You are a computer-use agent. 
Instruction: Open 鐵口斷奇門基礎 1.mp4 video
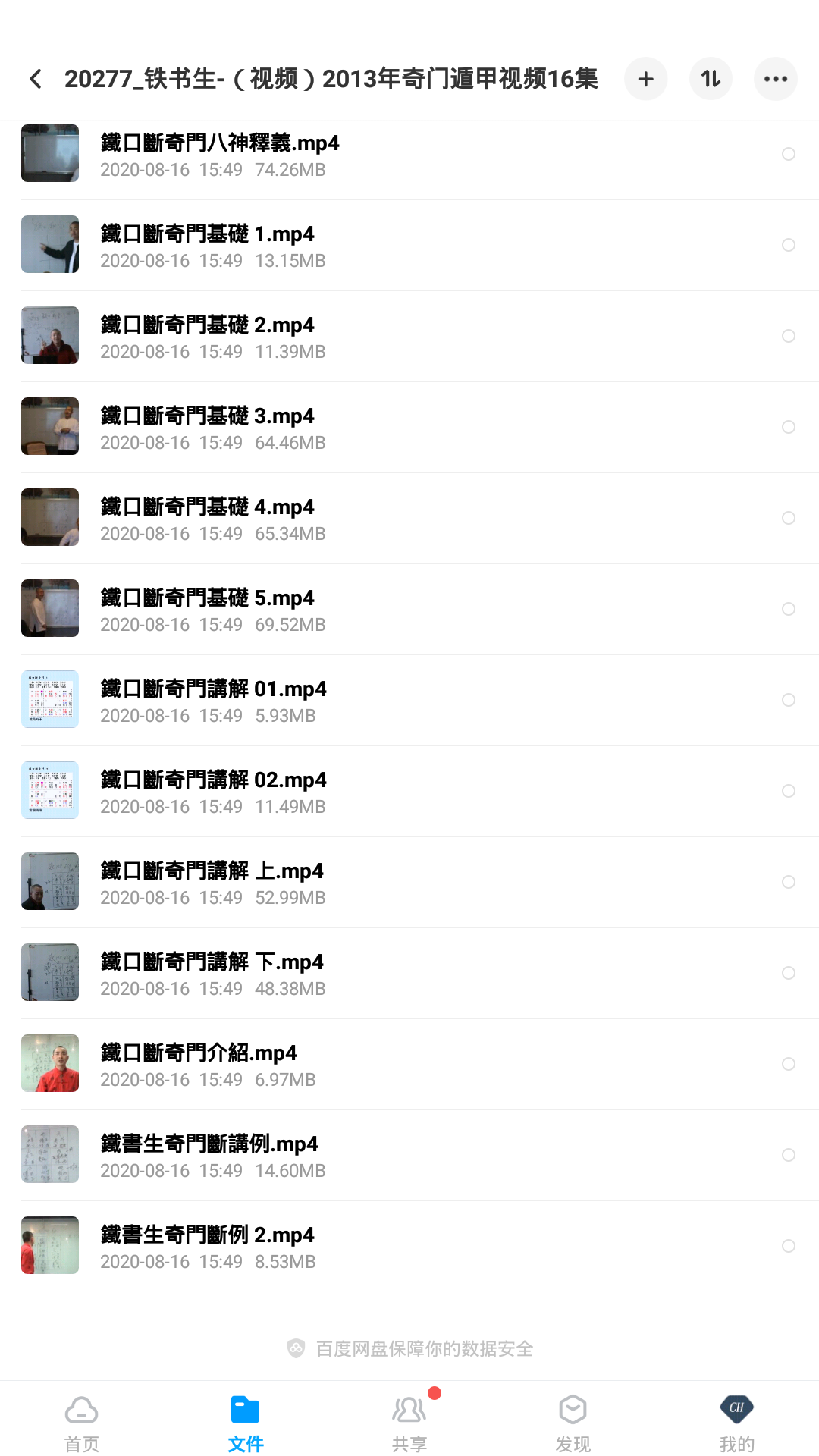[208, 245]
